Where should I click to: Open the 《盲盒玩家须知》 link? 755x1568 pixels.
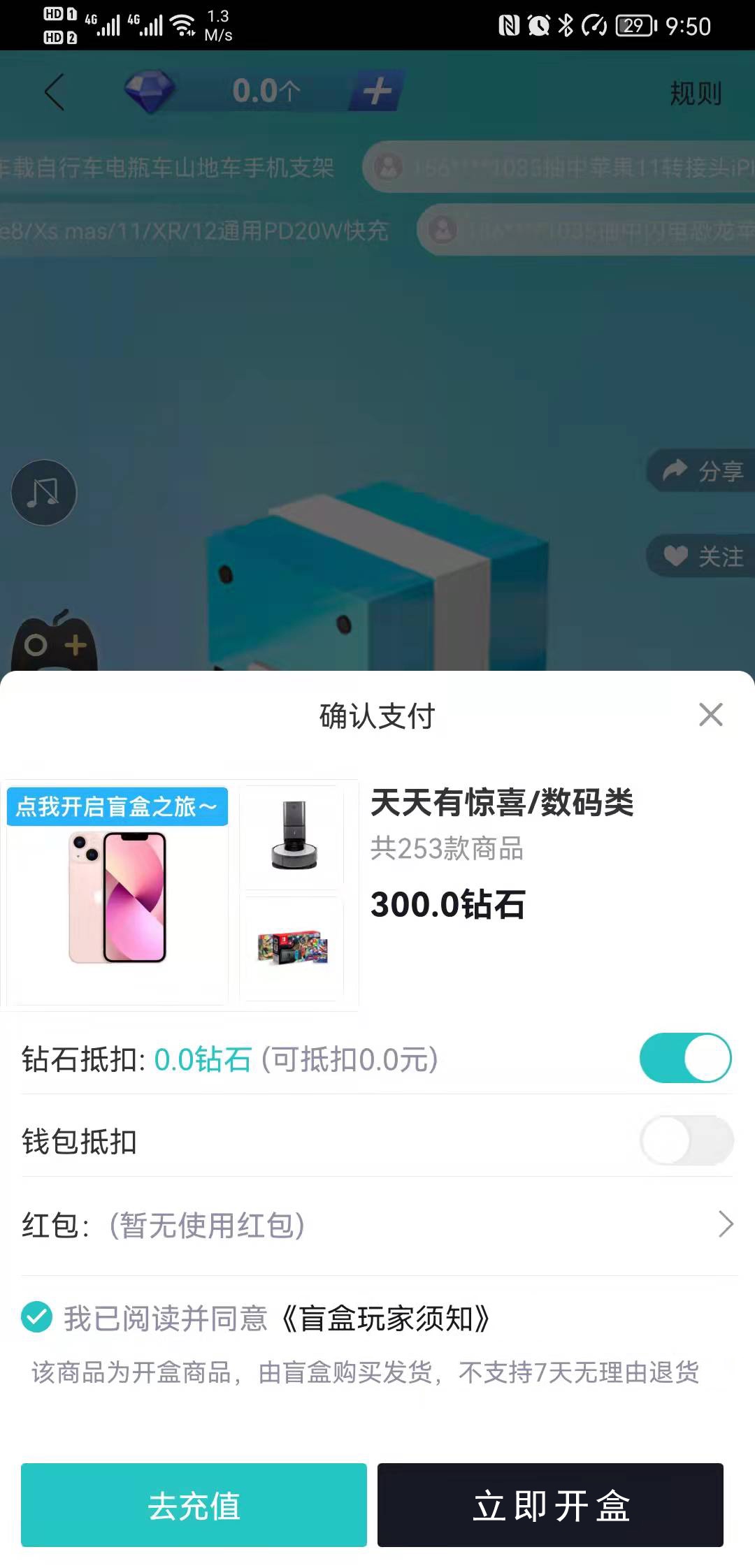coord(386,1319)
